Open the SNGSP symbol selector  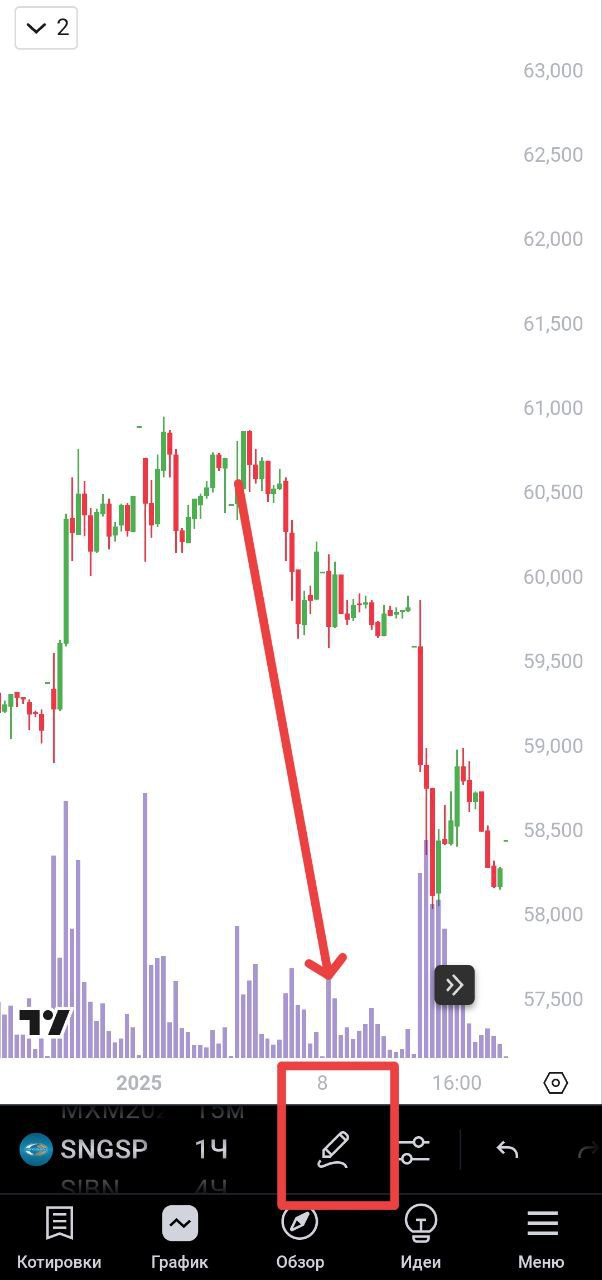point(84,1149)
